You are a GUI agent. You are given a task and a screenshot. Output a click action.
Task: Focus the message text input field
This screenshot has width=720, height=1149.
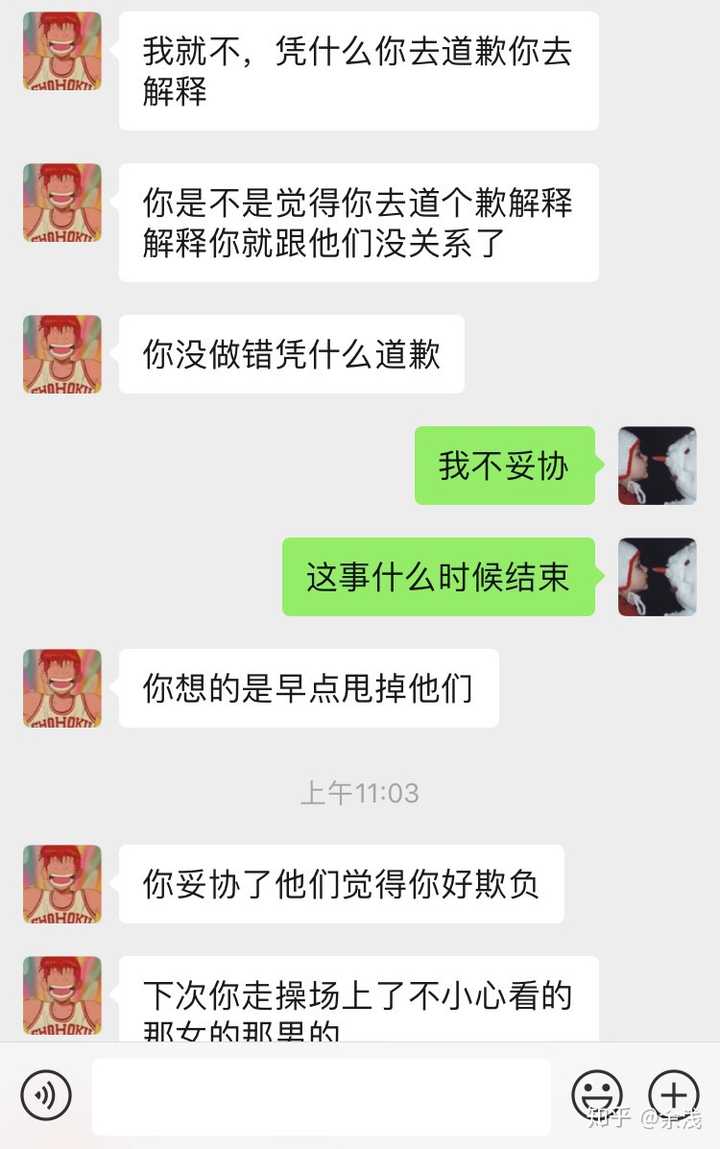point(321,1096)
